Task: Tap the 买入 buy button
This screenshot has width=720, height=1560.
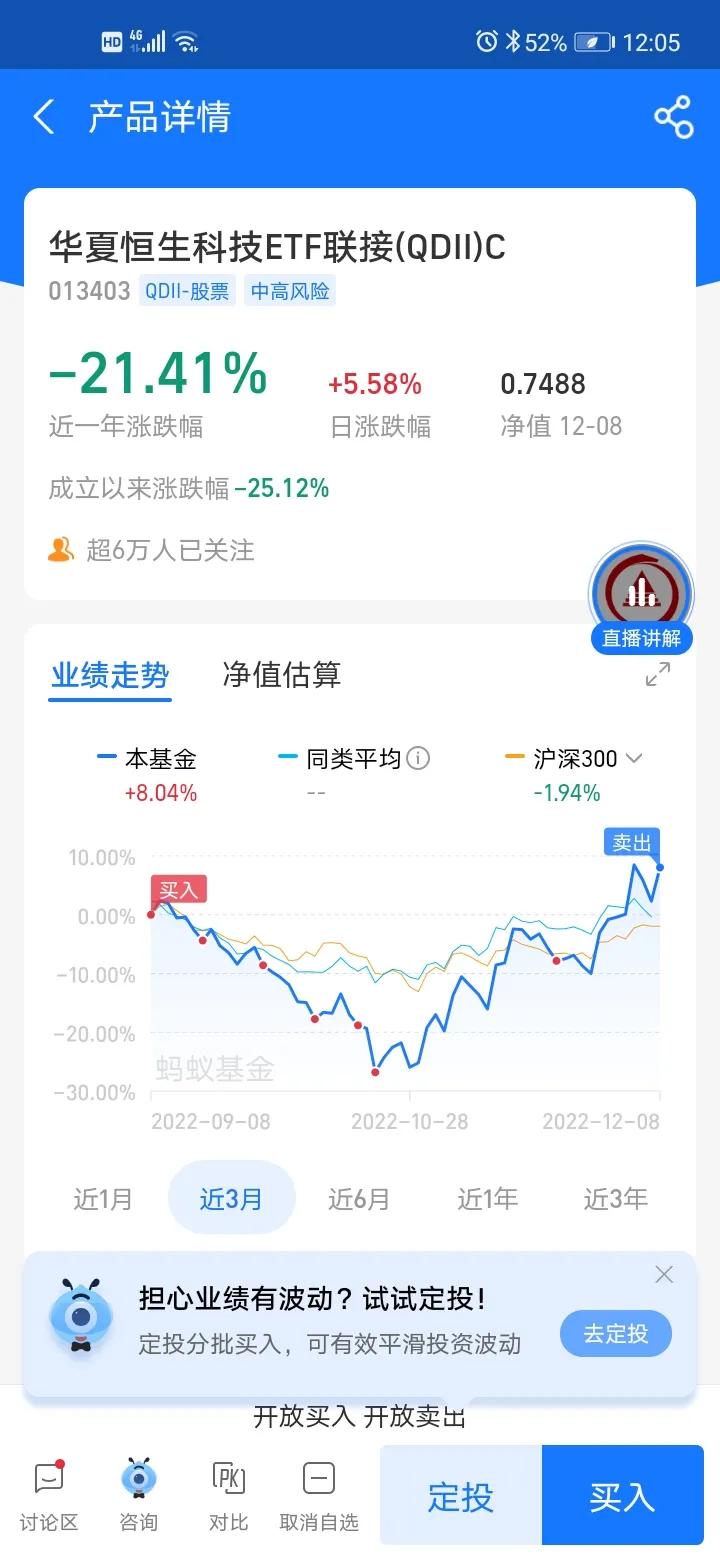Action: coord(622,1495)
